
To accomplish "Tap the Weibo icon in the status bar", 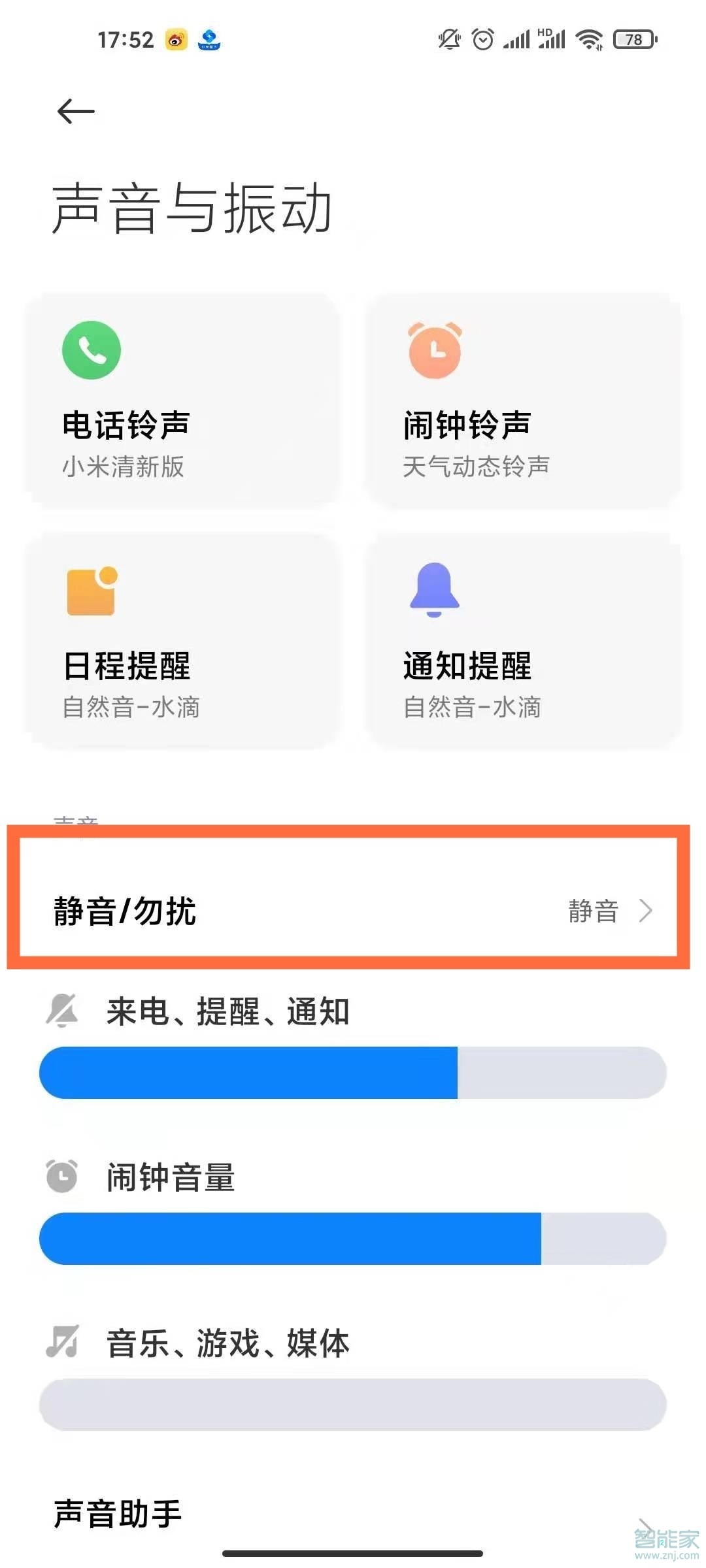I will (x=175, y=39).
